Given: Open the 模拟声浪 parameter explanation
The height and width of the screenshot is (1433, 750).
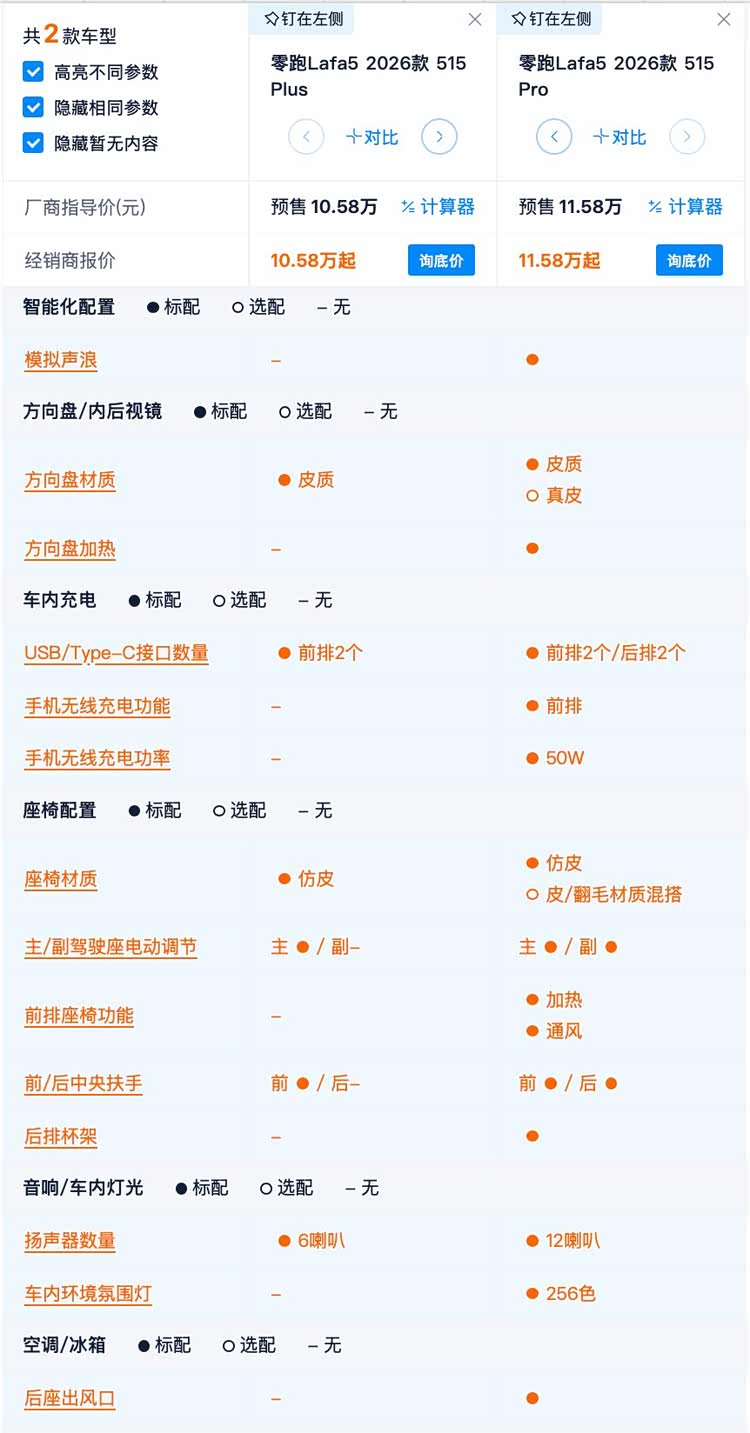Looking at the screenshot, I should [61, 360].
